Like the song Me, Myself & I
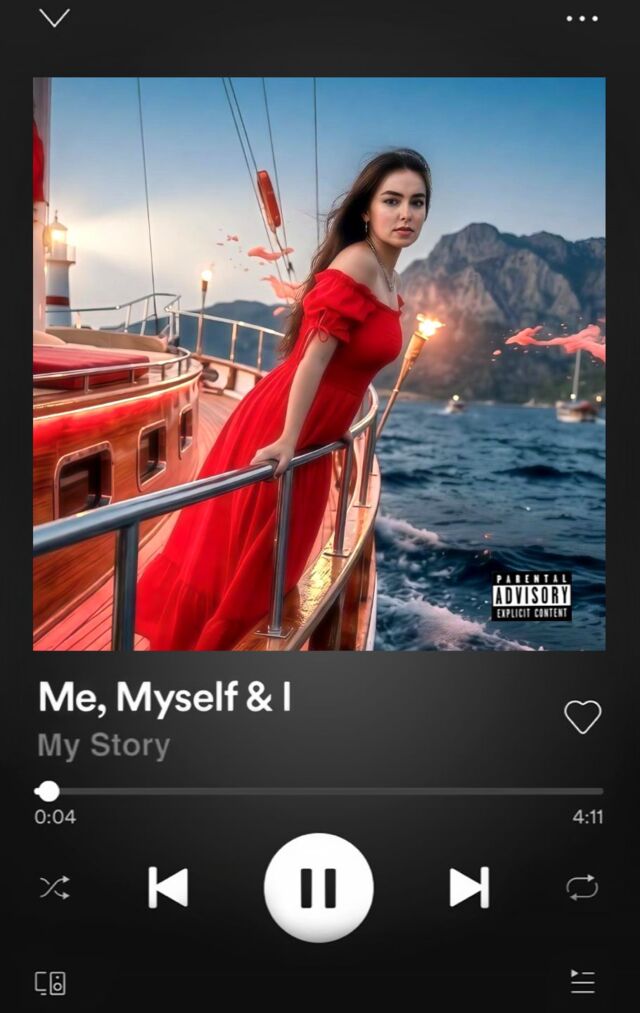 [x=582, y=716]
